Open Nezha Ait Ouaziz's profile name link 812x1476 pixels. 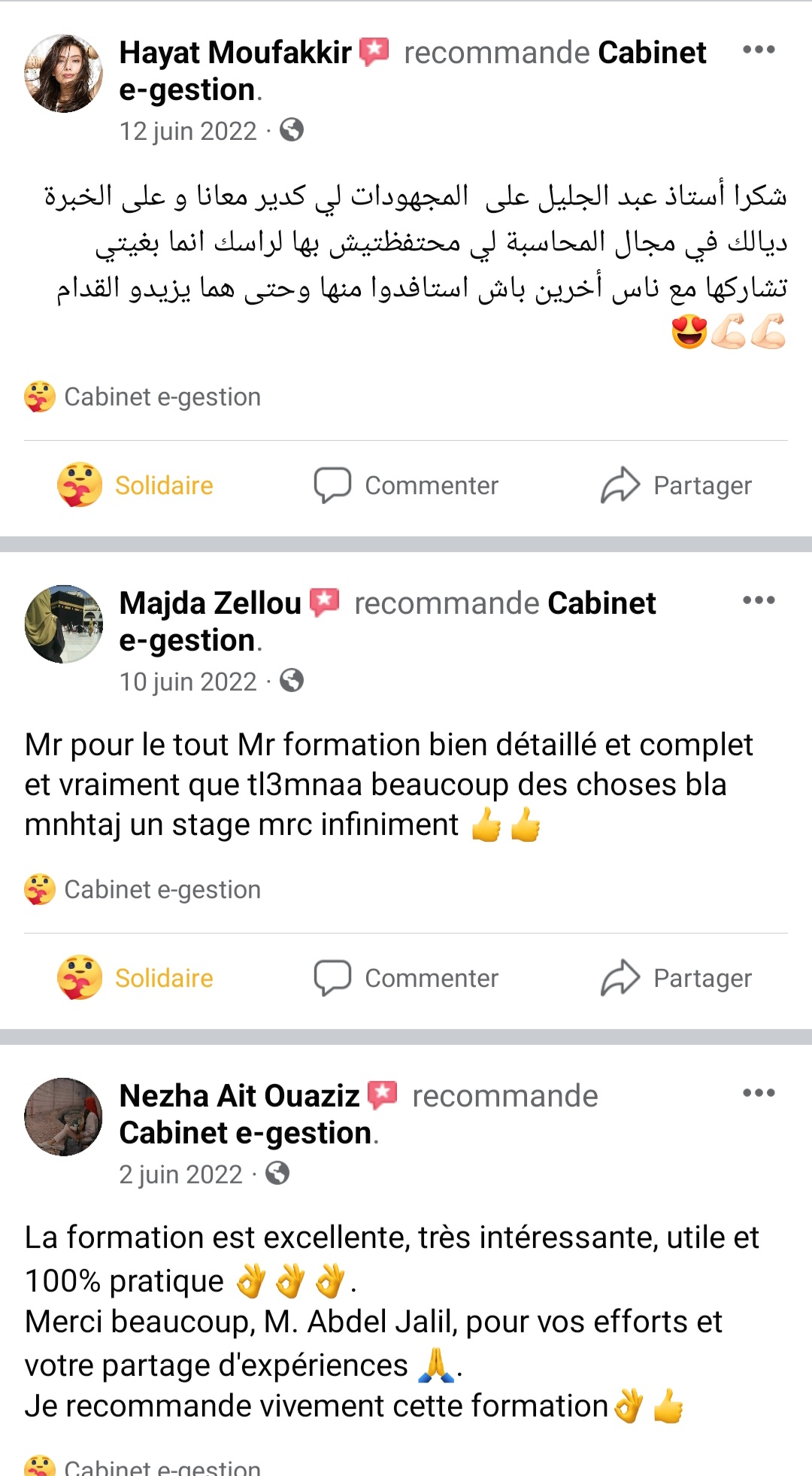tap(239, 1096)
